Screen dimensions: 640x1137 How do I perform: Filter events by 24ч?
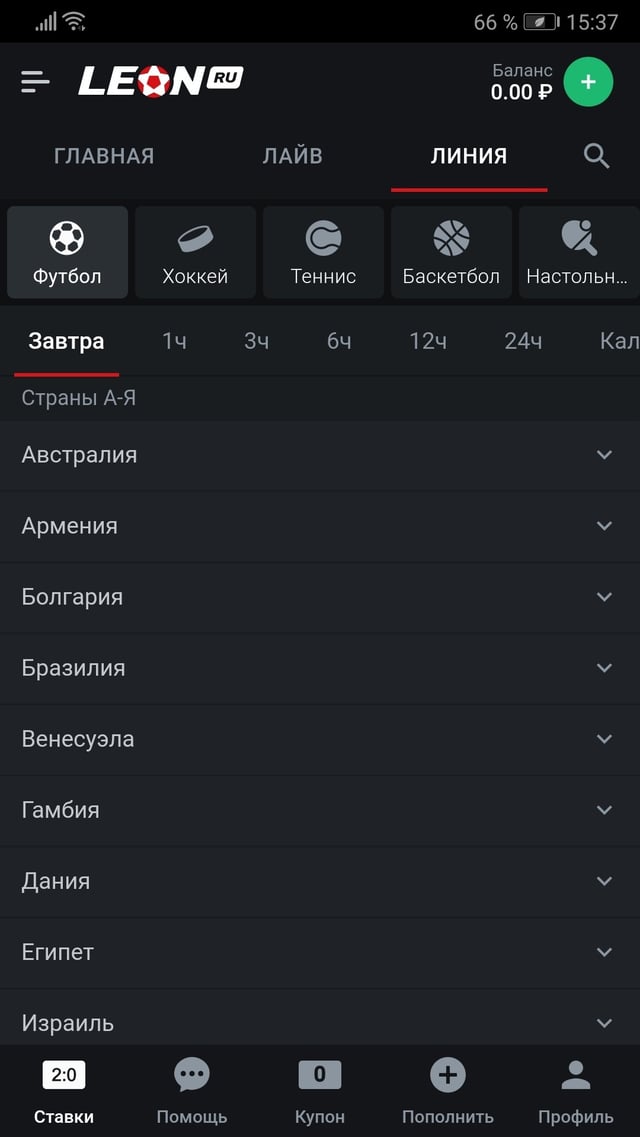pyautogui.click(x=523, y=341)
